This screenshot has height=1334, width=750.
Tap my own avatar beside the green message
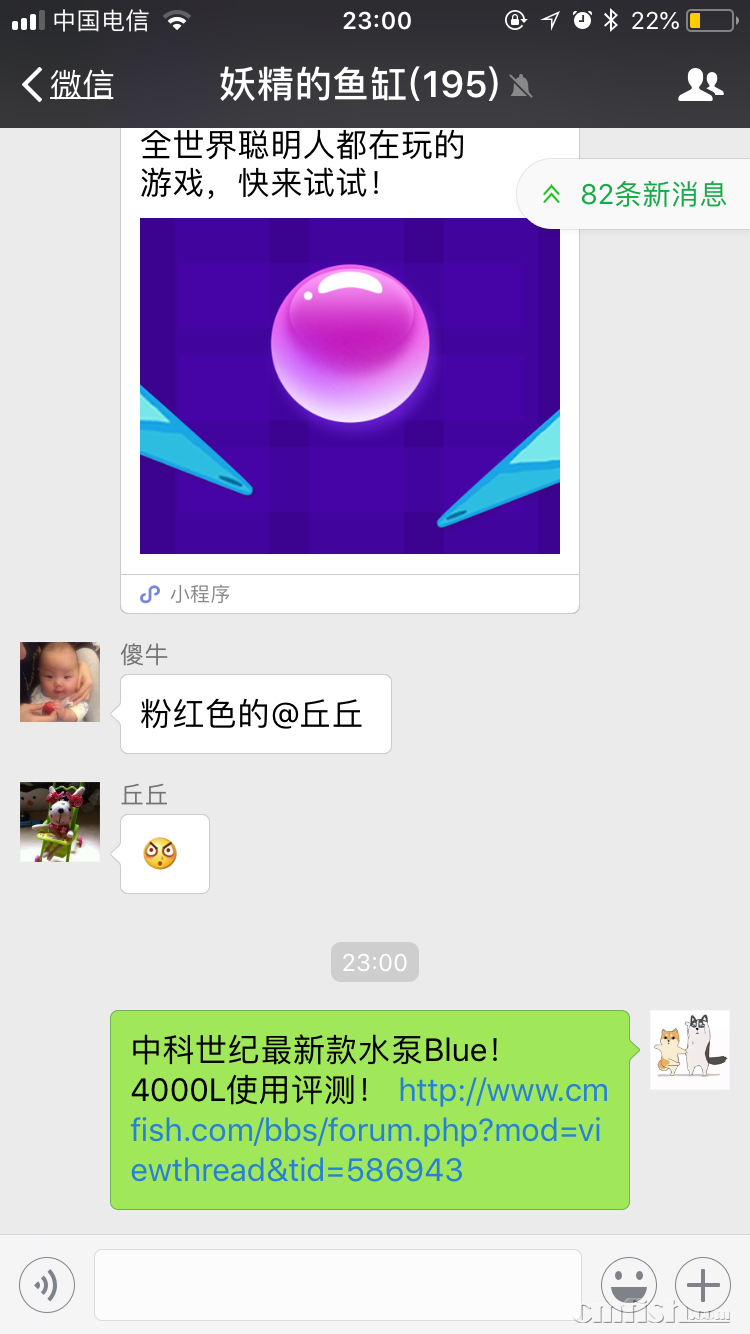[690, 1050]
